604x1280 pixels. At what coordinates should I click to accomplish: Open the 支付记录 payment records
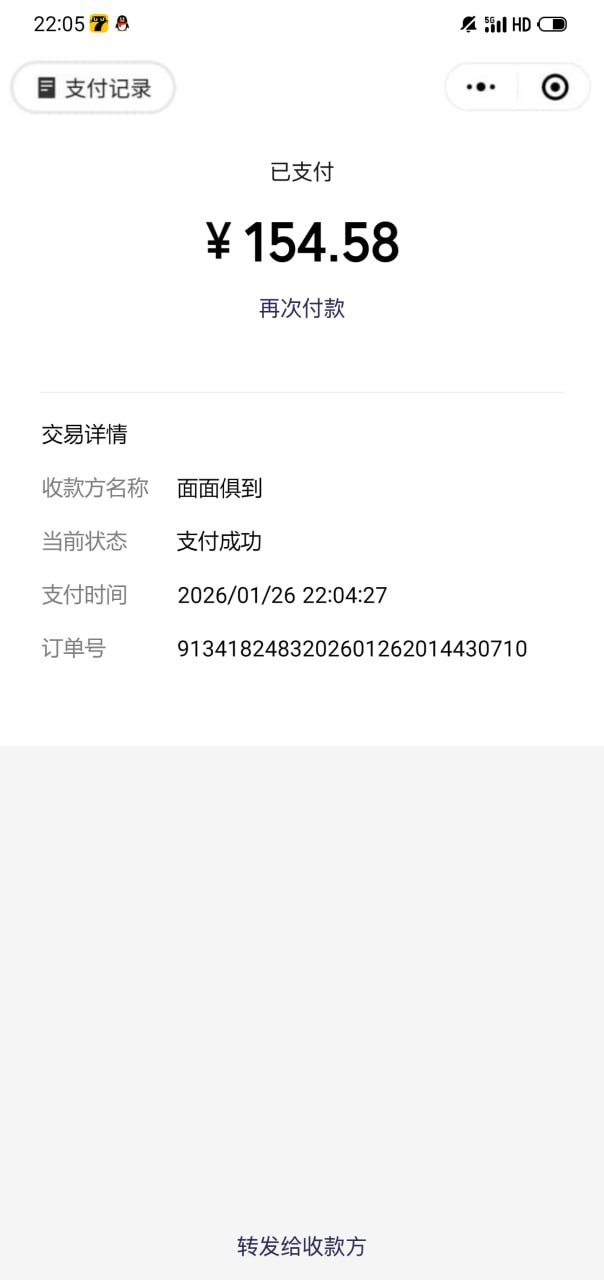tap(93, 88)
